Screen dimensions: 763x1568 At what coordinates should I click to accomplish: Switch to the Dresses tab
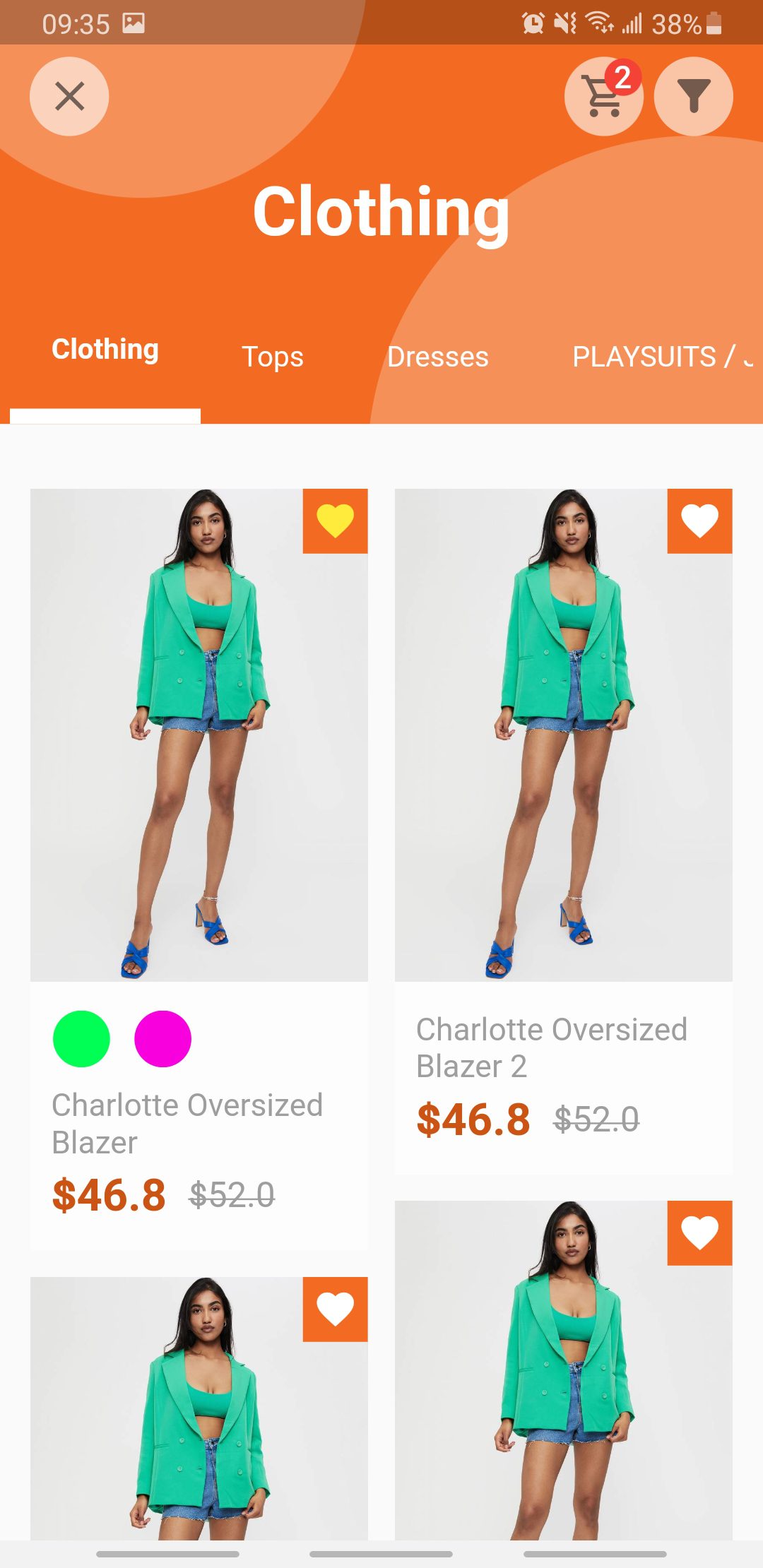pyautogui.click(x=437, y=357)
